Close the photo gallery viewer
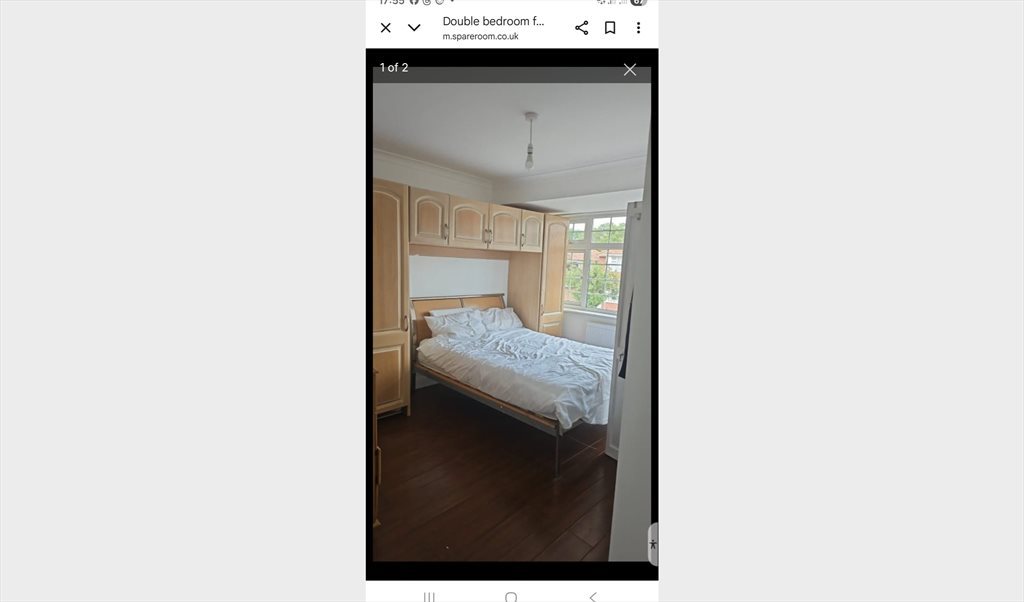 click(x=629, y=69)
